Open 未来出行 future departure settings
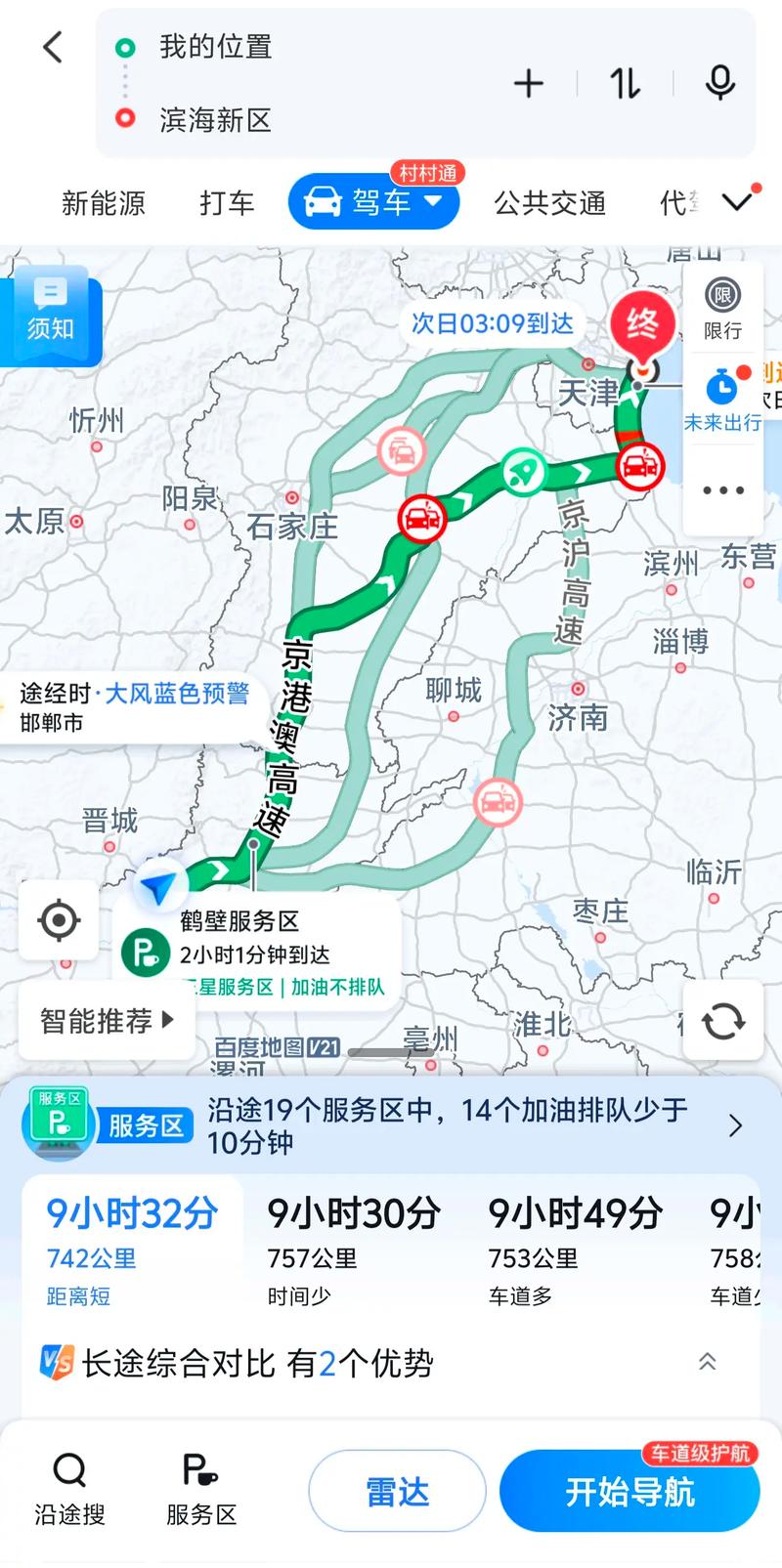 [x=721, y=403]
